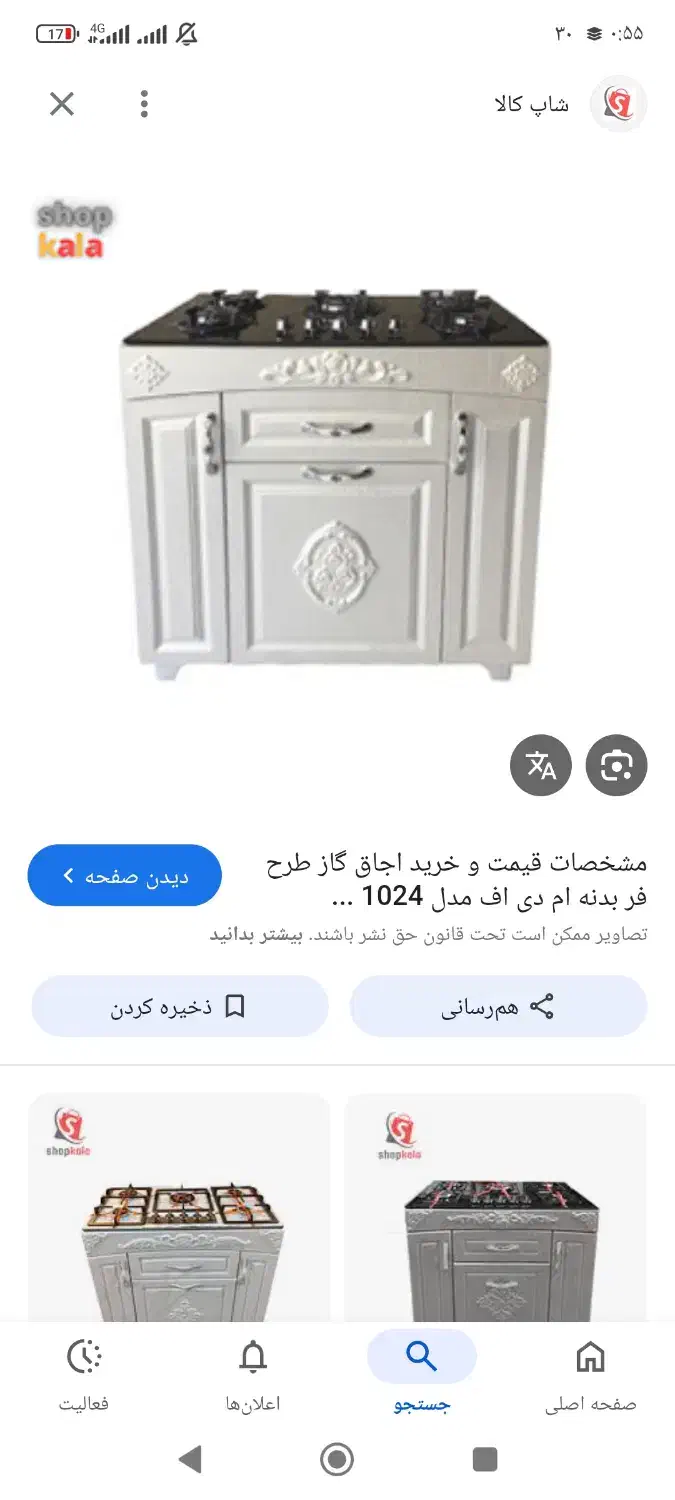Viewport: 675px width, 1500px height.
Task: Open the main white gas stove image
Action: click(x=335, y=480)
